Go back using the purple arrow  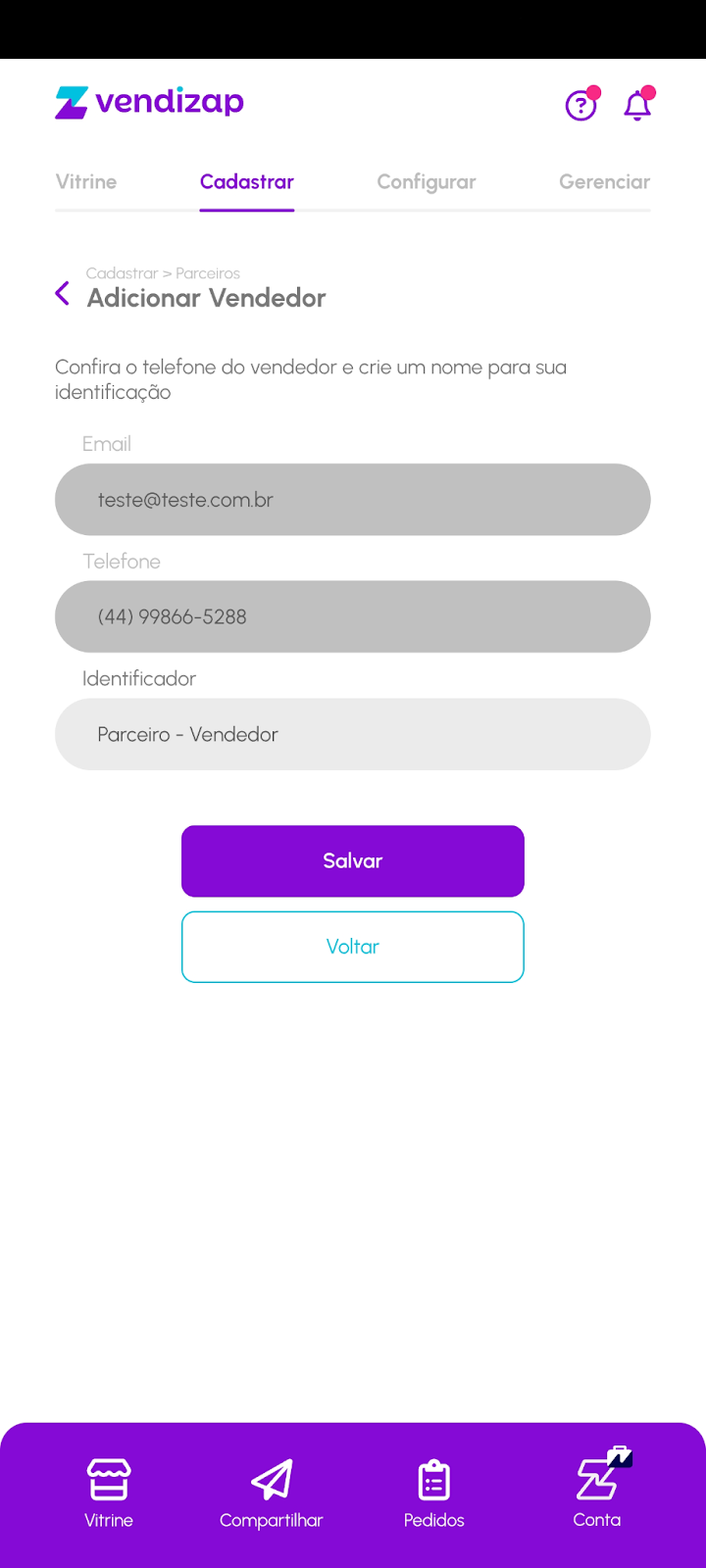pyautogui.click(x=63, y=293)
